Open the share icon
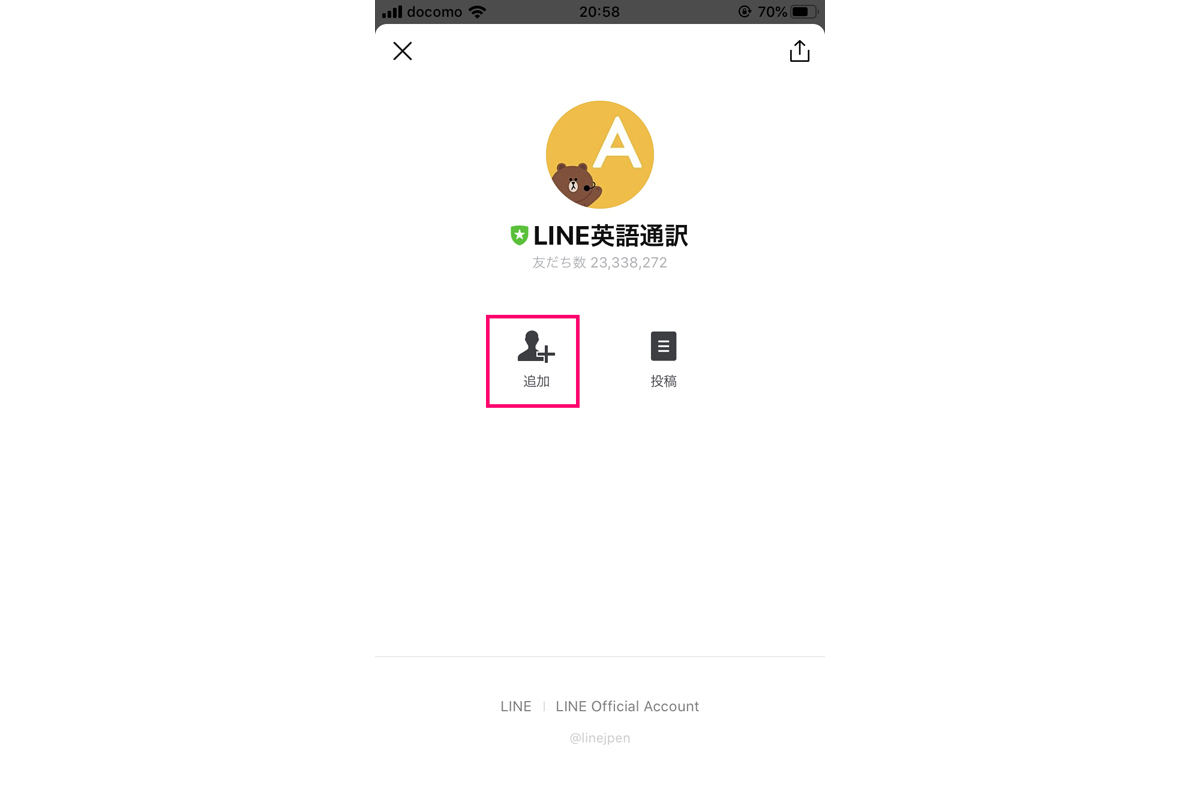Screen dimensions: 1200x800 (x=799, y=51)
